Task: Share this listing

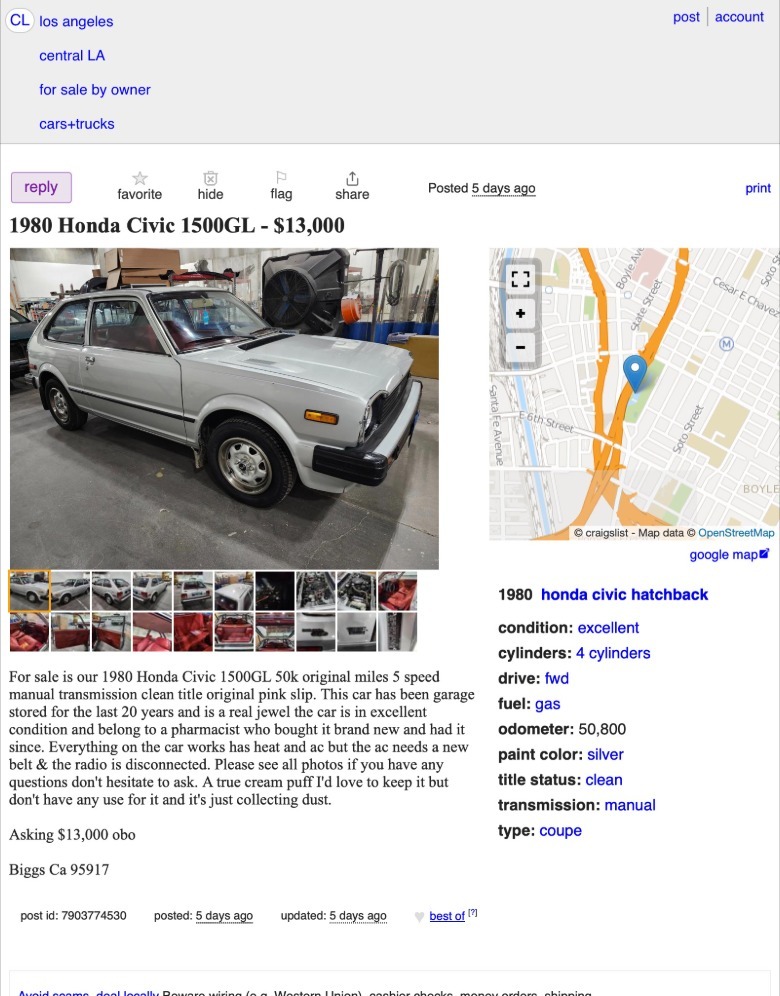Action: [x=352, y=185]
